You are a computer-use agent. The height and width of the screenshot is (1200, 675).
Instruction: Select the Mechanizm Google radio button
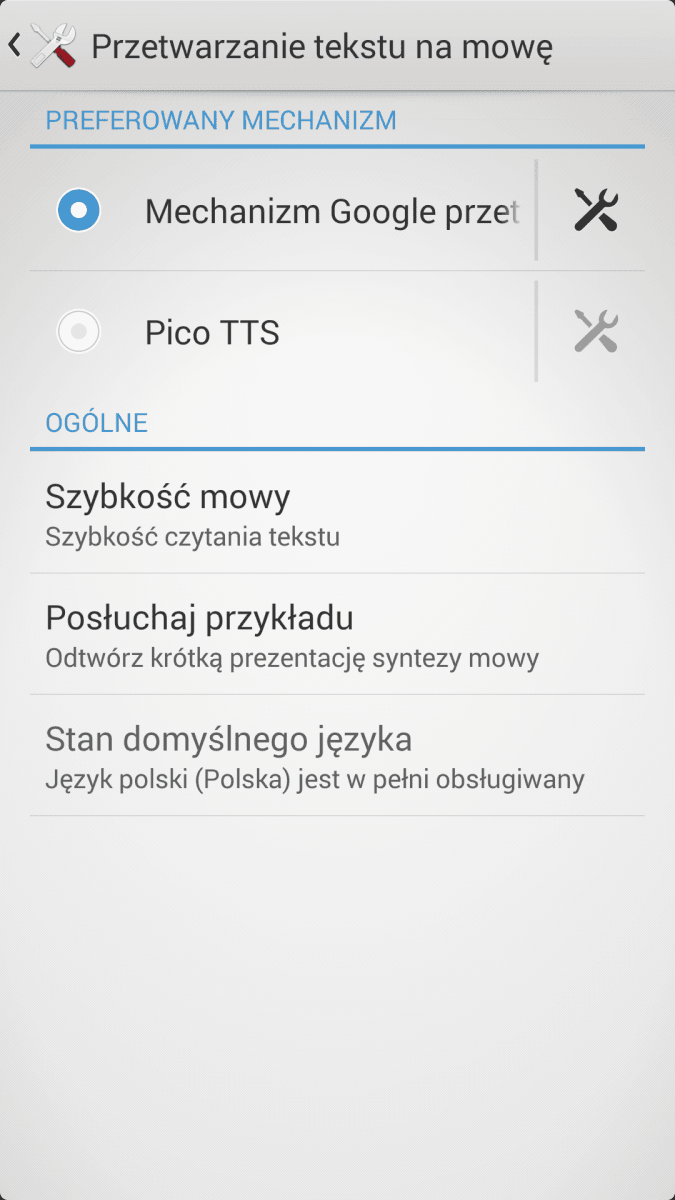(78, 210)
